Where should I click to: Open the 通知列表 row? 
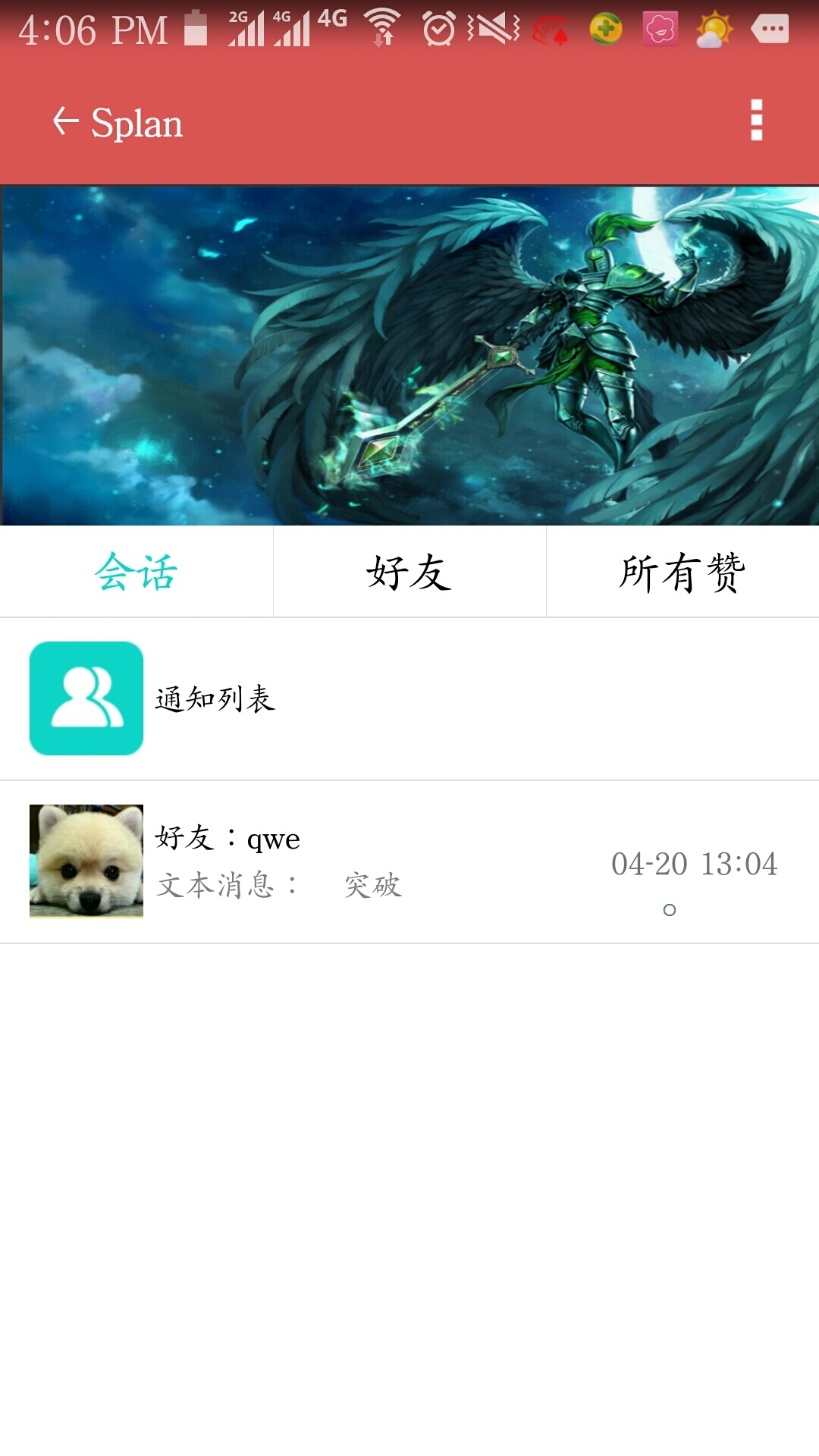coord(409,698)
